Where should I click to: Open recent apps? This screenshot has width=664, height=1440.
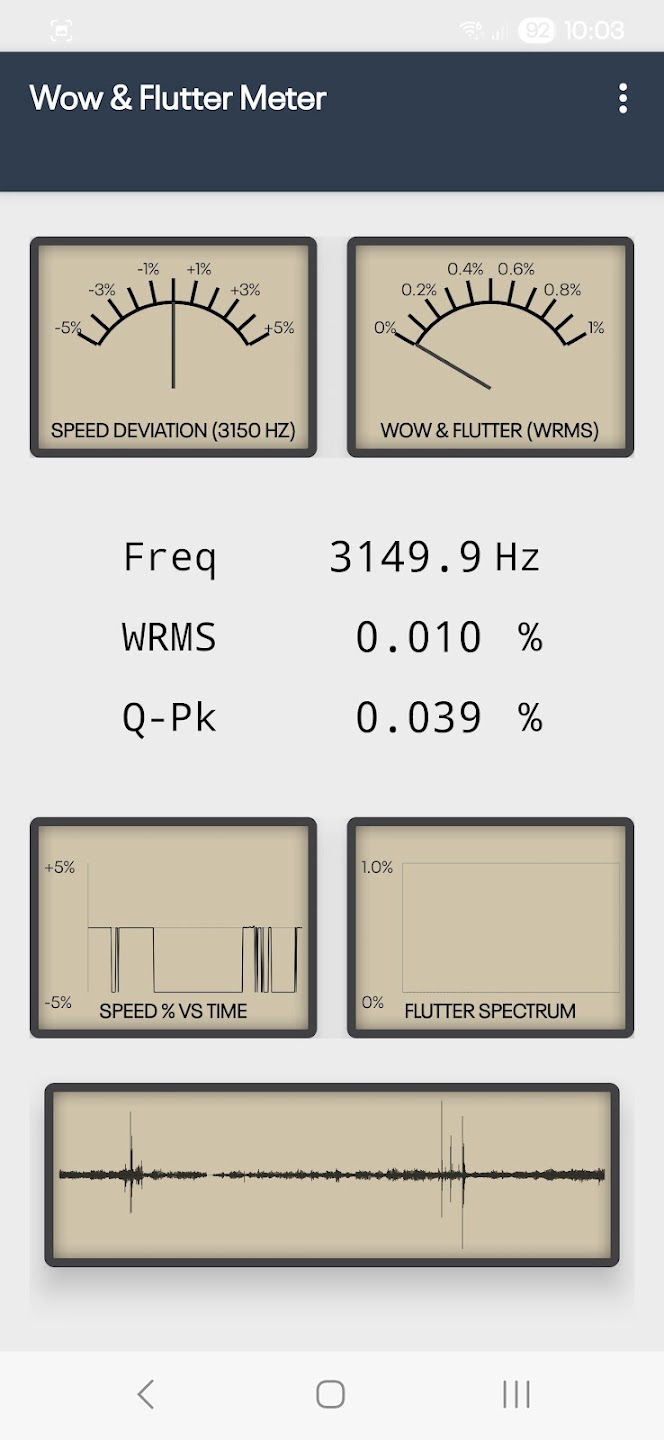516,1394
